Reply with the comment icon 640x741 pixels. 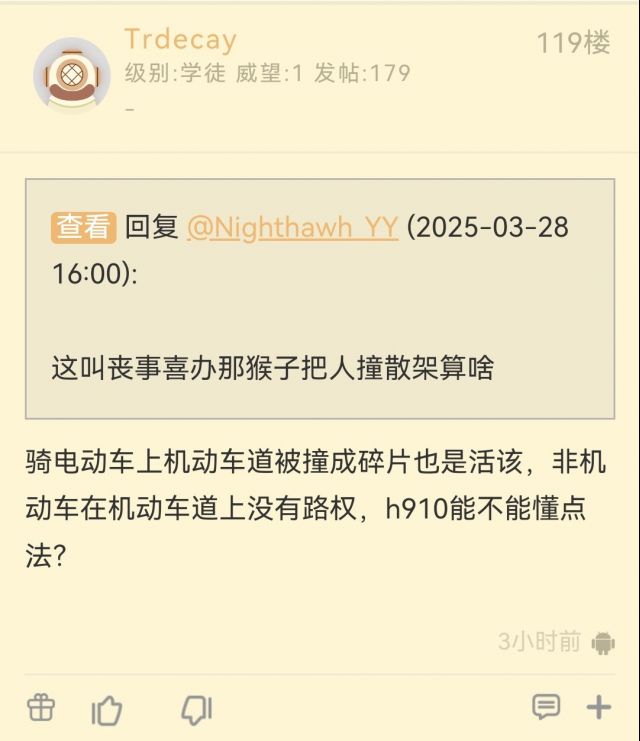point(546,708)
